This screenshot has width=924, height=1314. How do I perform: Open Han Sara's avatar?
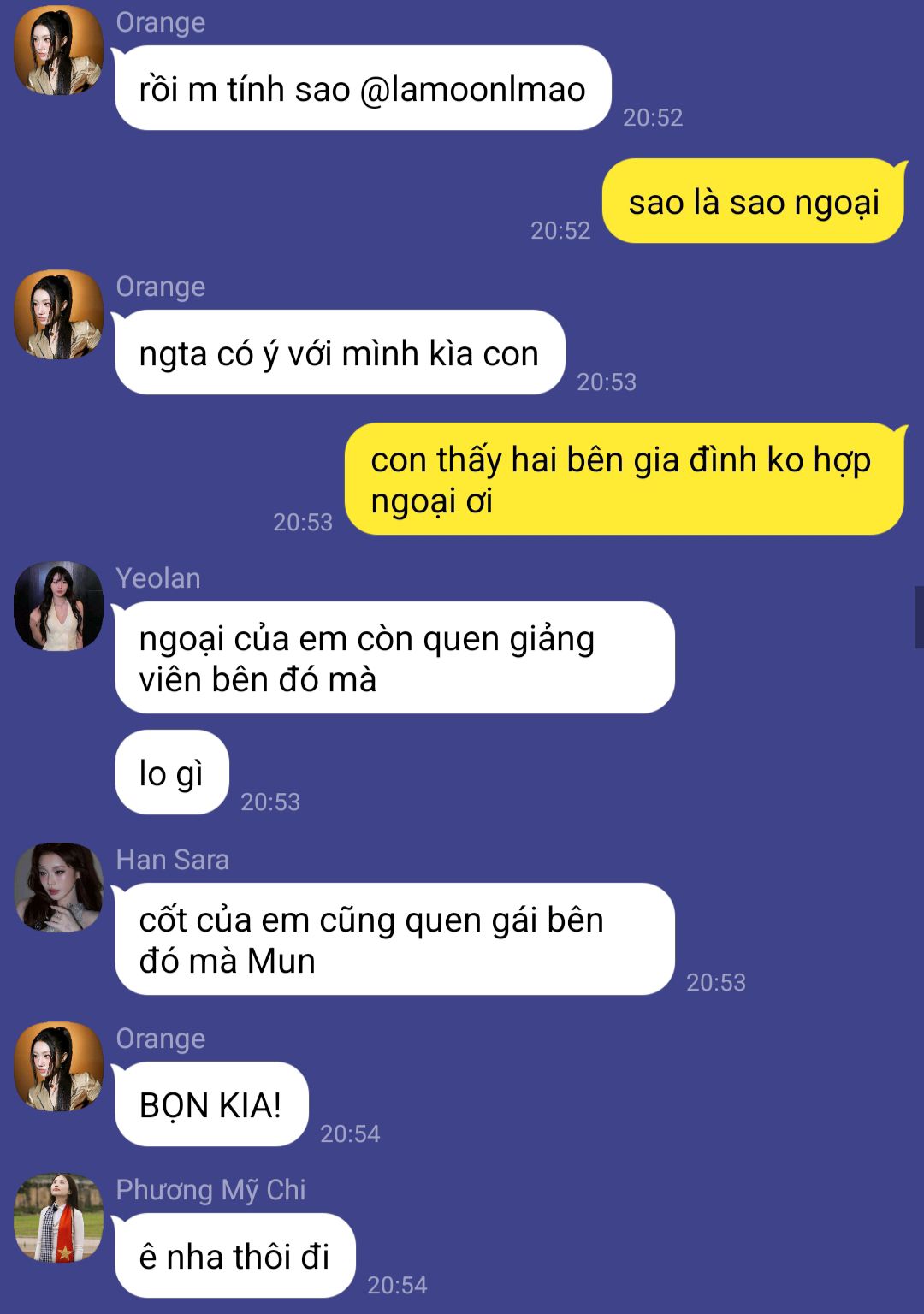pos(58,887)
